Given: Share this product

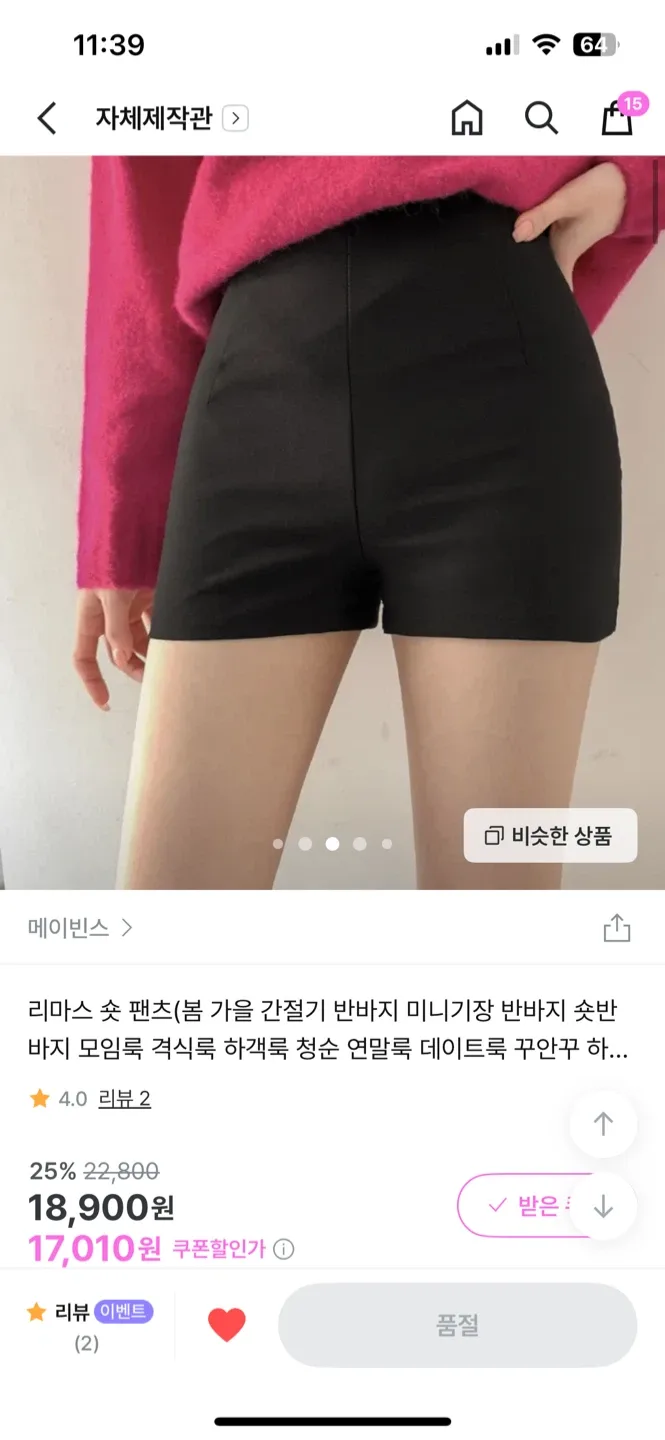Looking at the screenshot, I should point(617,928).
